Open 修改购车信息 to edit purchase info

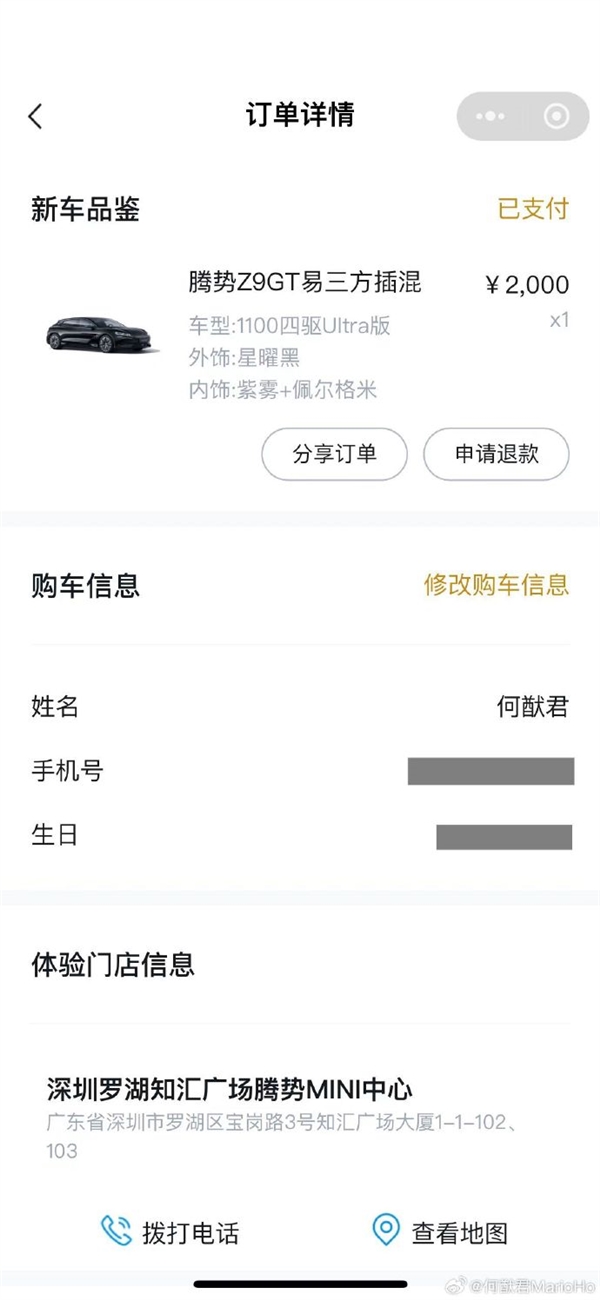[496, 585]
